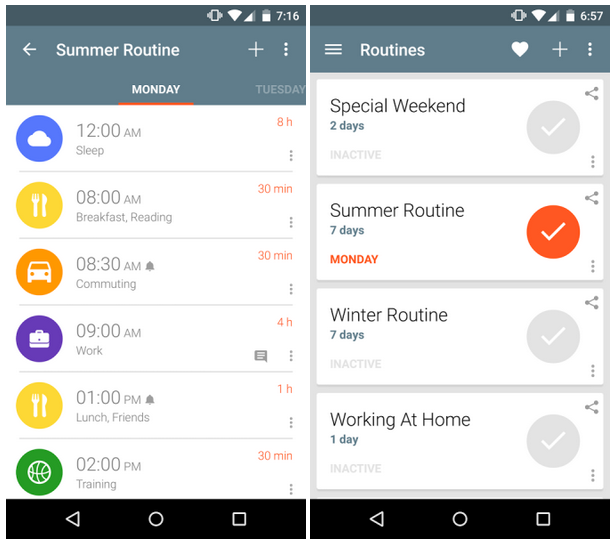615x544 pixels.
Task: Add new activity to Summer Routine
Action: [x=256, y=50]
